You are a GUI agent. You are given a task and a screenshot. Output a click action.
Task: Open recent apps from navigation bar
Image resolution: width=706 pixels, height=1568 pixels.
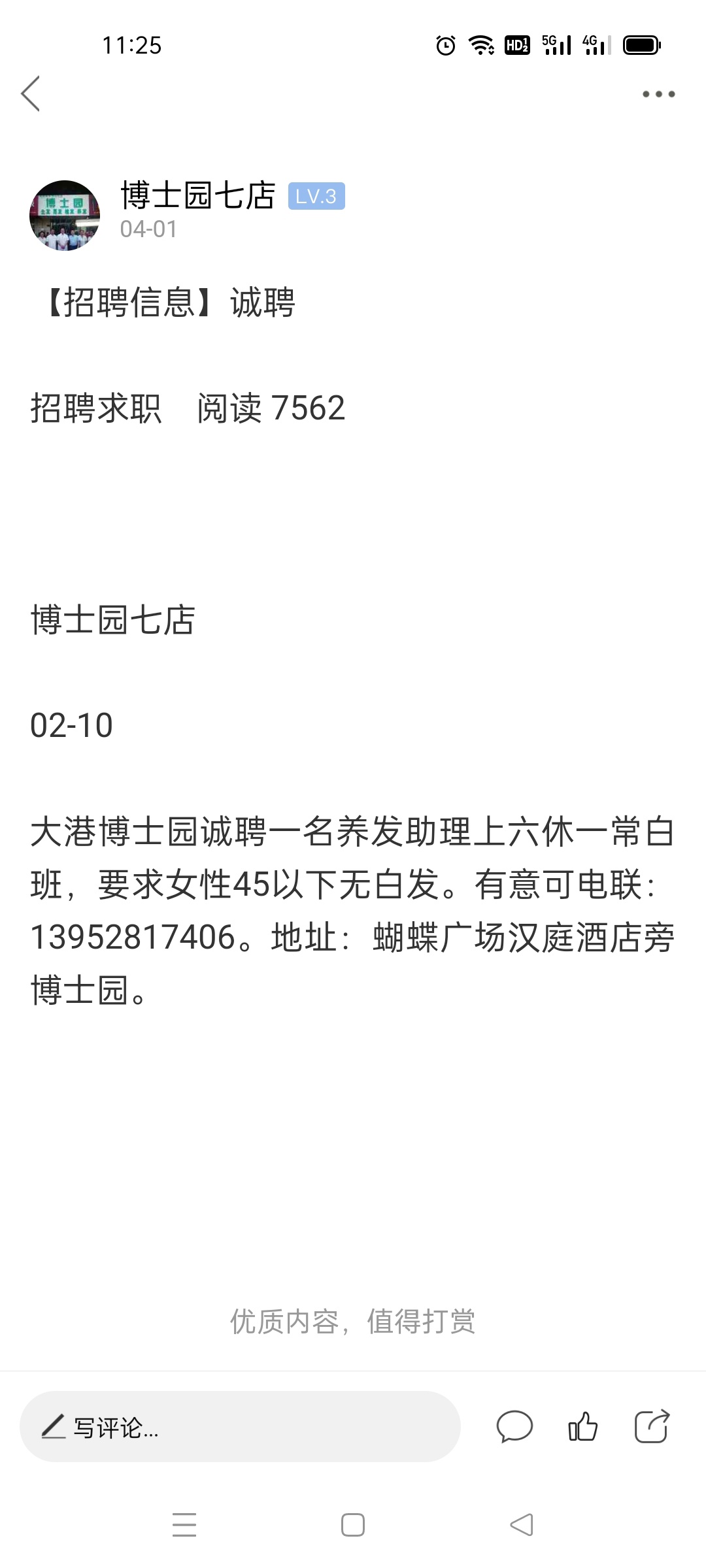[x=184, y=1525]
